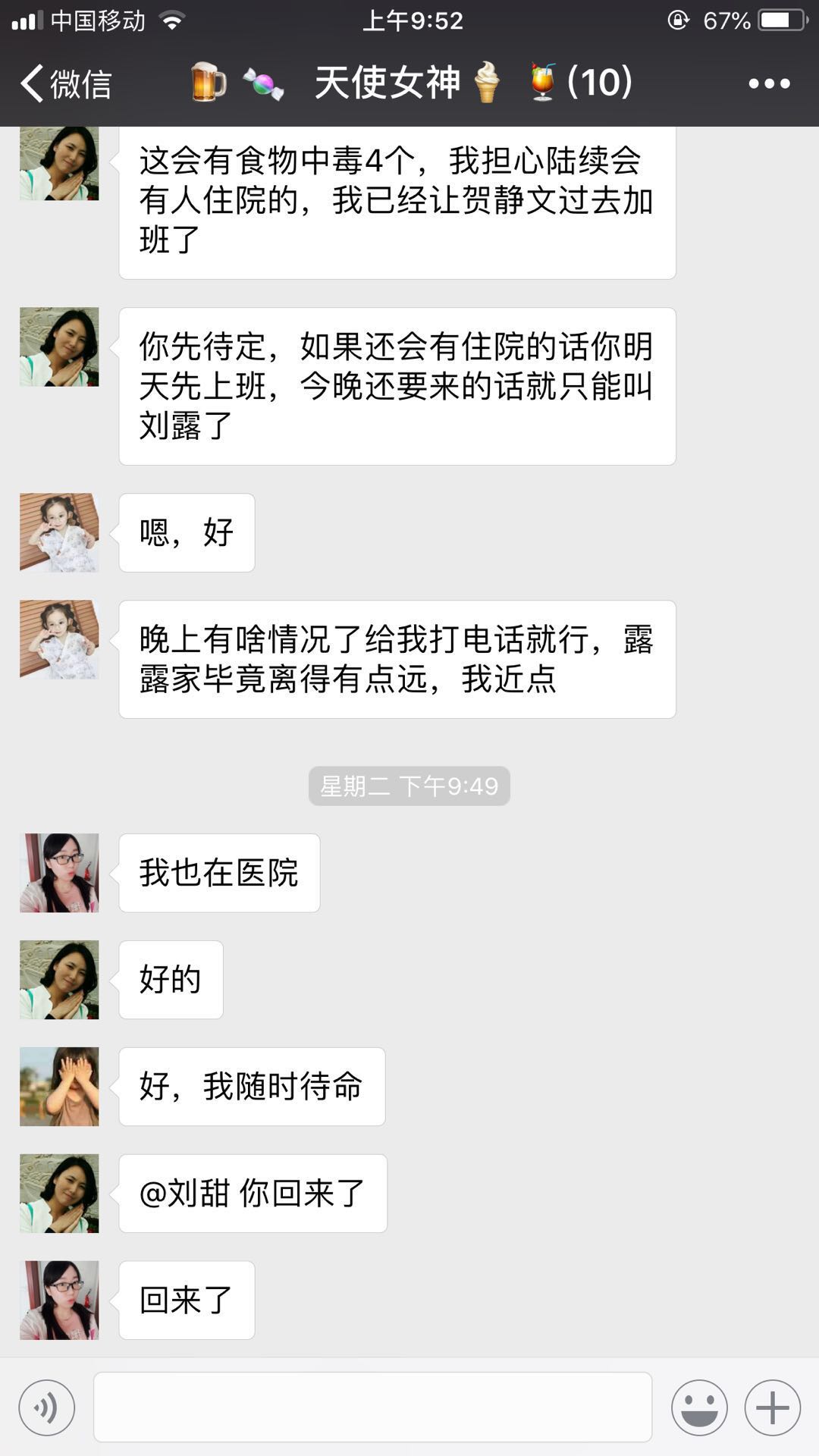Image resolution: width=819 pixels, height=1456 pixels.
Task: Open avatar of sender of "嗯，好"
Action: click(59, 532)
